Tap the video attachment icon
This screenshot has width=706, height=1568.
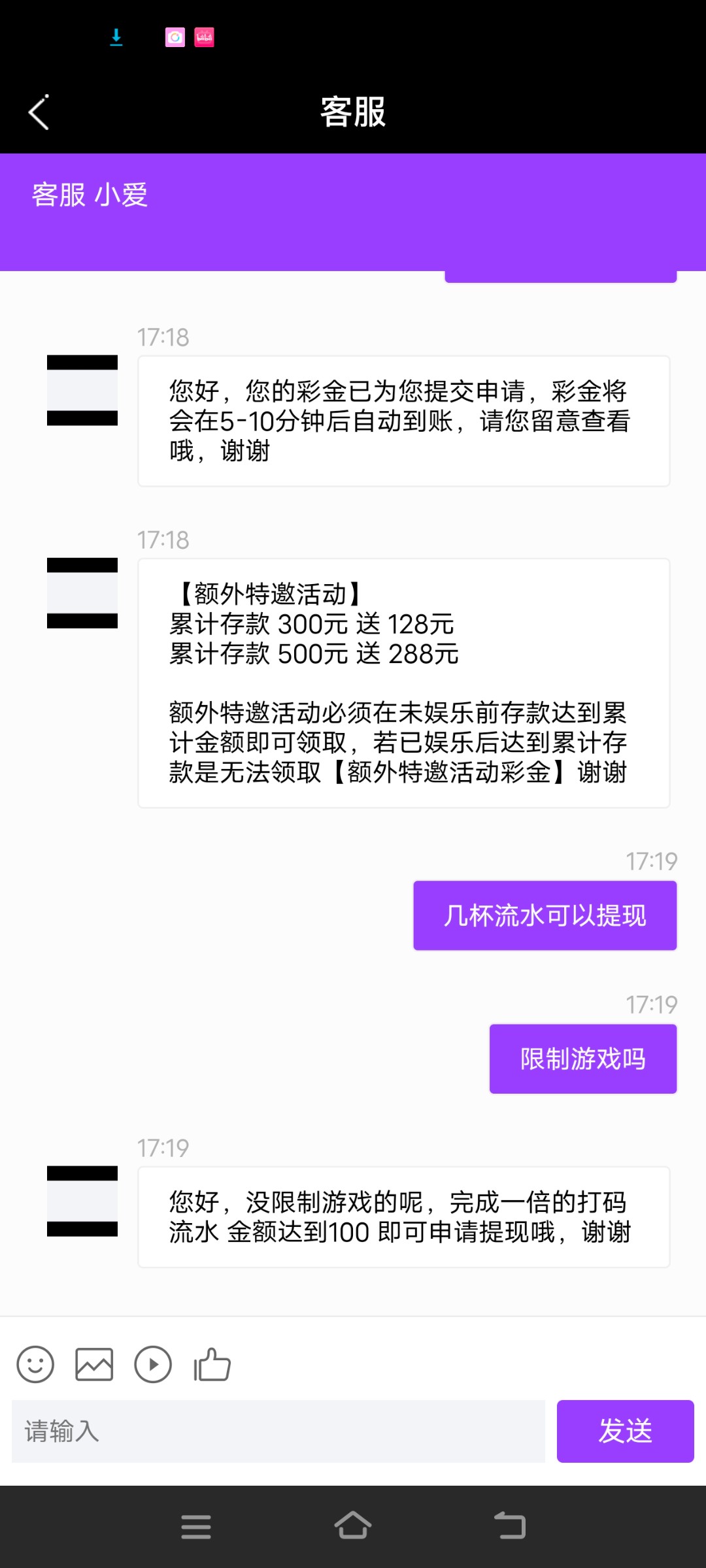coord(153,1365)
